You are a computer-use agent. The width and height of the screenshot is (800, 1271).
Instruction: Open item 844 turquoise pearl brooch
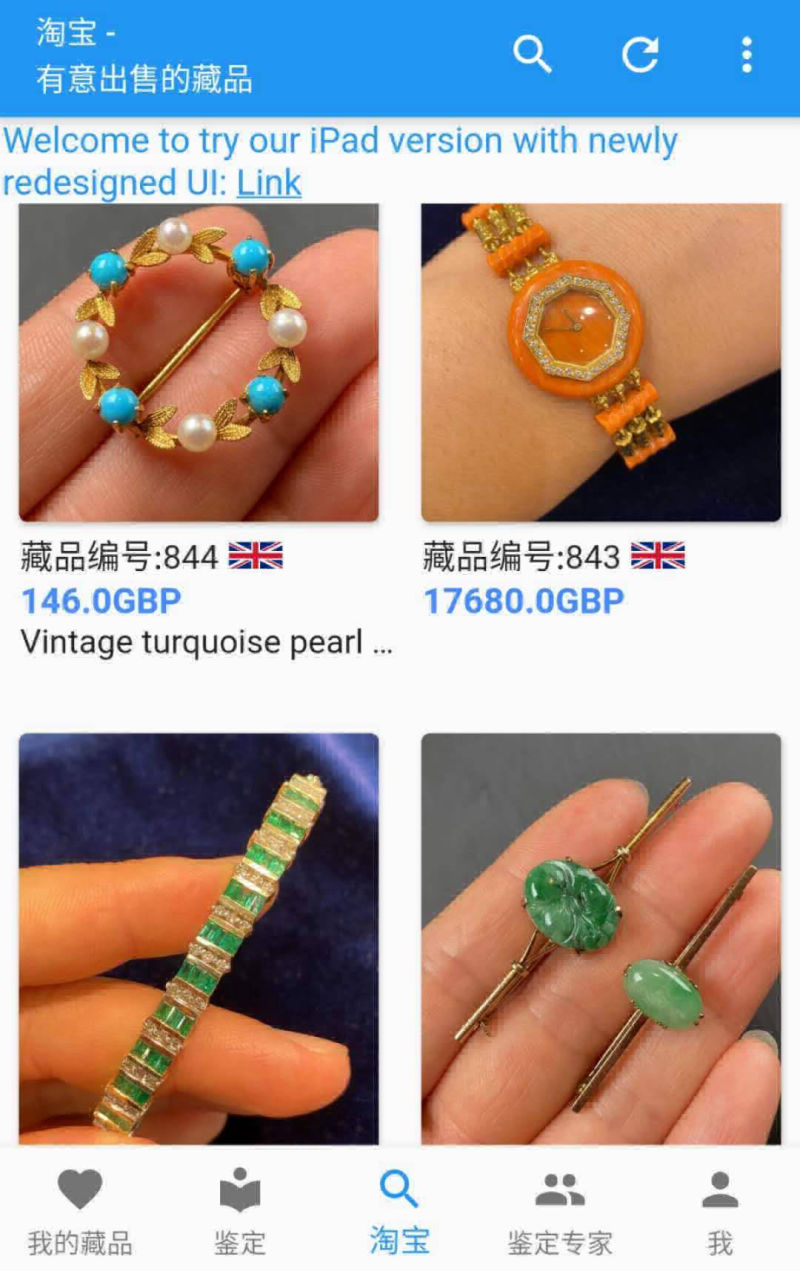click(x=199, y=362)
